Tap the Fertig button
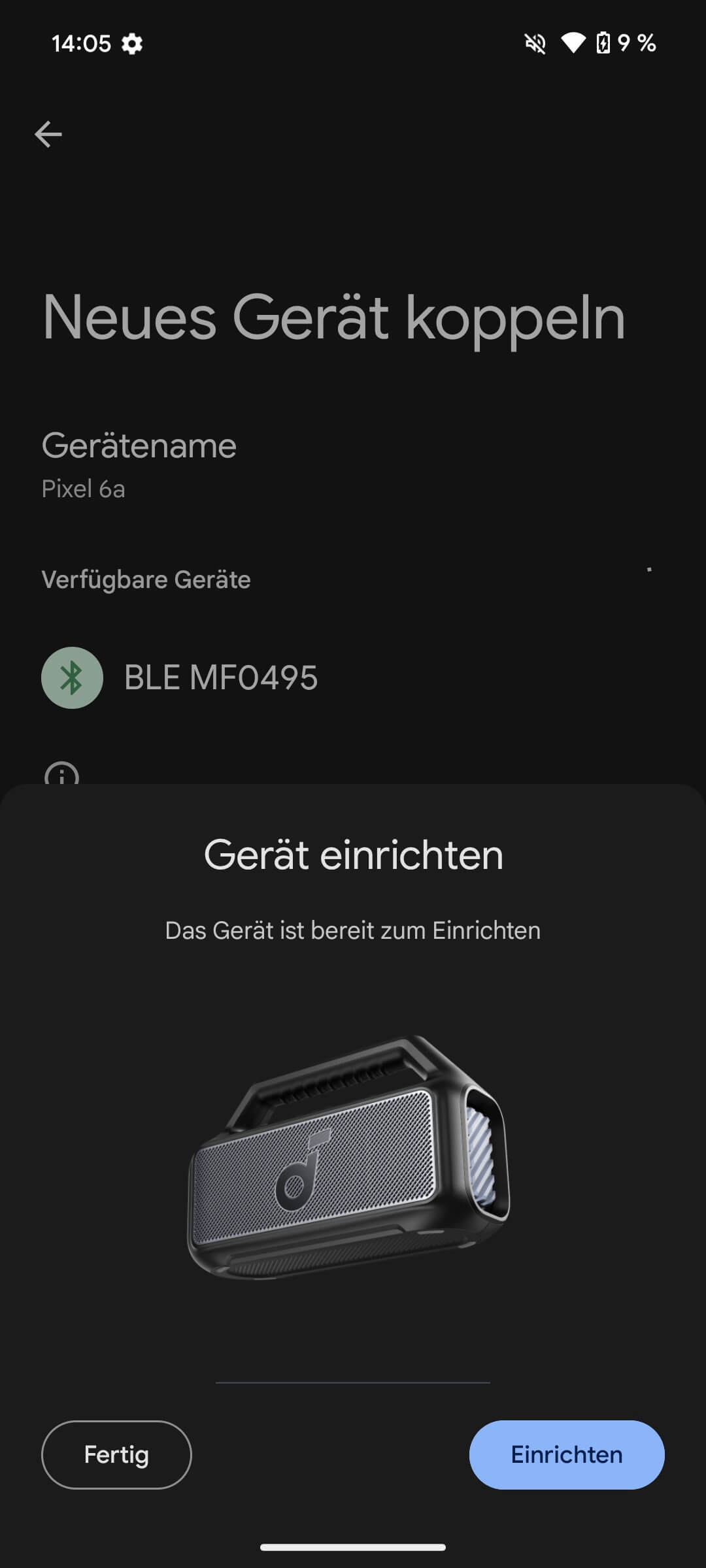706x1568 pixels. (116, 1455)
